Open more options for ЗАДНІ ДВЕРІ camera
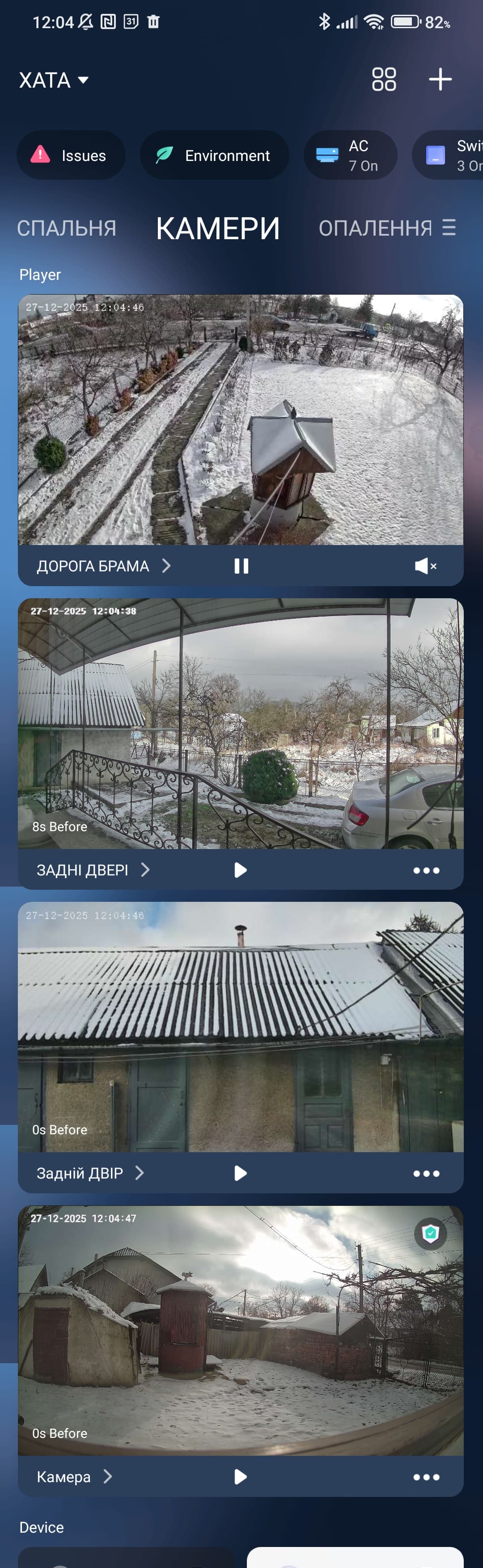Screen dimensions: 483x1568 click(x=426, y=871)
